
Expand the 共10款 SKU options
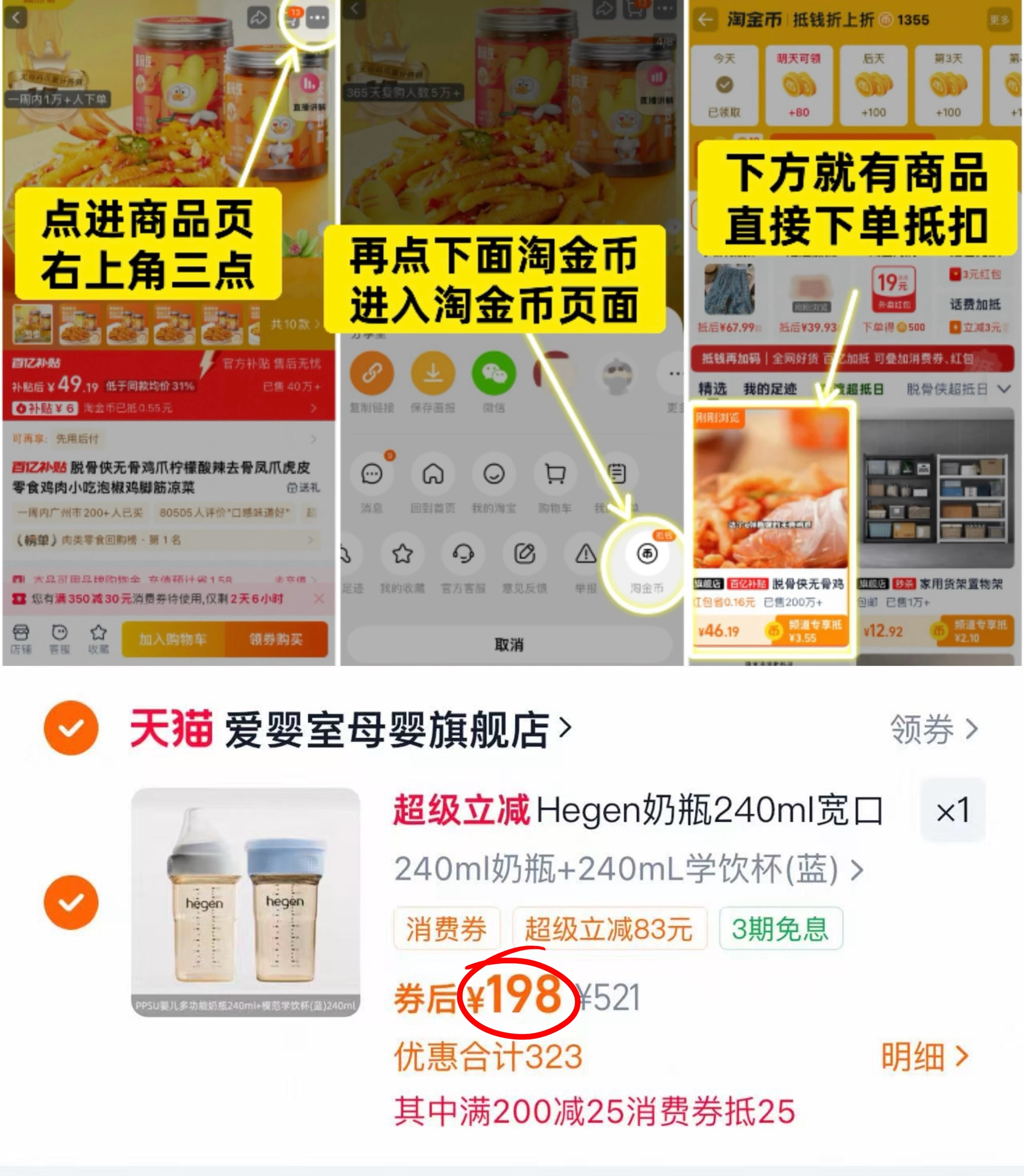tap(295, 324)
